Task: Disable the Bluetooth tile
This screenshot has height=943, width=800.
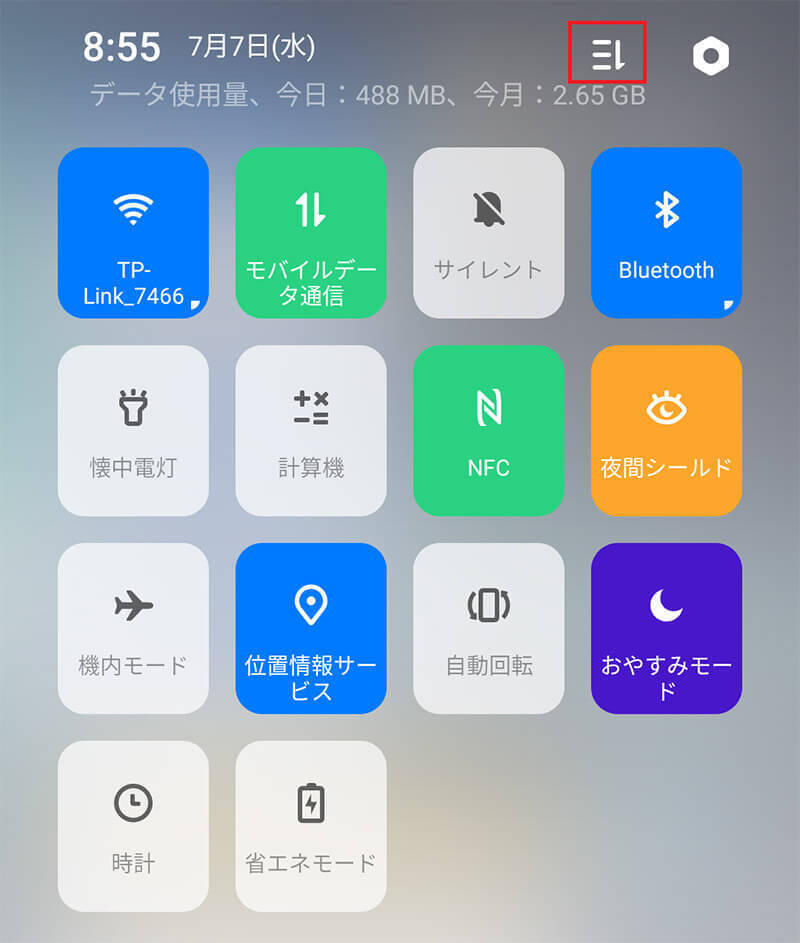Action: [666, 233]
